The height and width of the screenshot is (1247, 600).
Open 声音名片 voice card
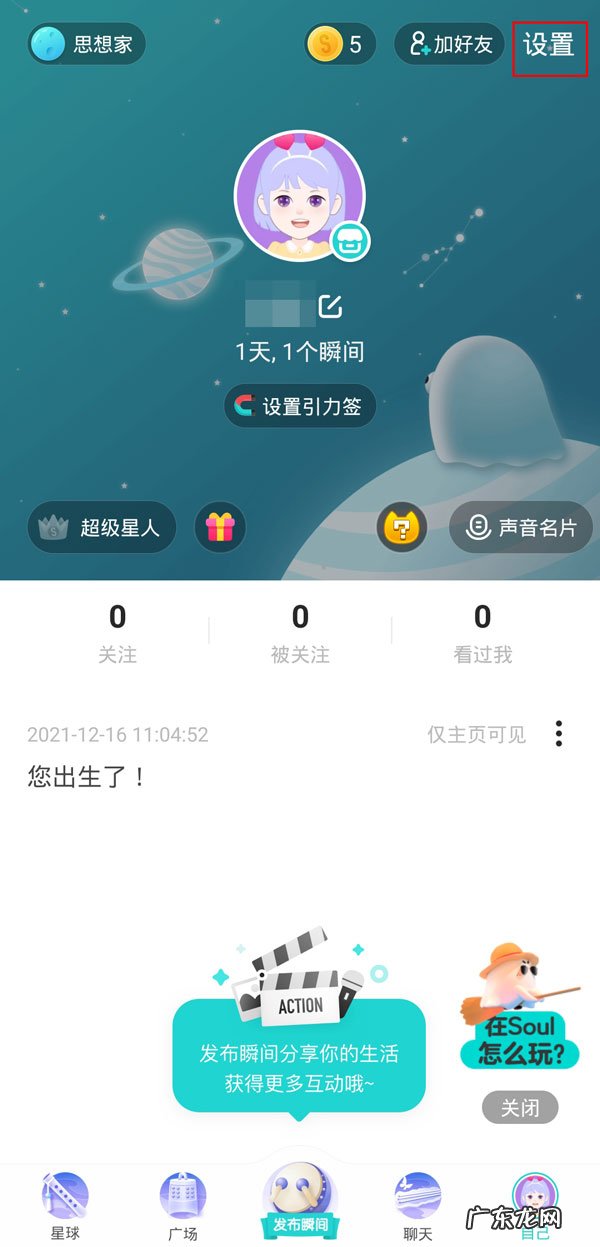coord(521,527)
